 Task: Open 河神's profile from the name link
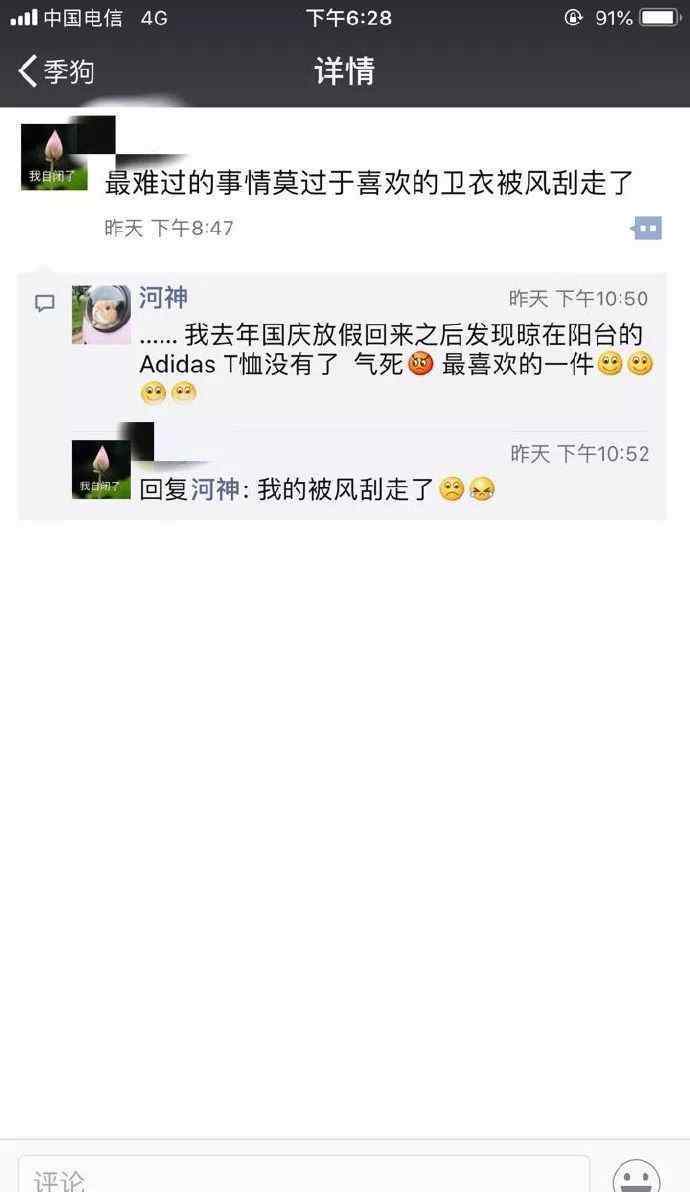coord(163,297)
